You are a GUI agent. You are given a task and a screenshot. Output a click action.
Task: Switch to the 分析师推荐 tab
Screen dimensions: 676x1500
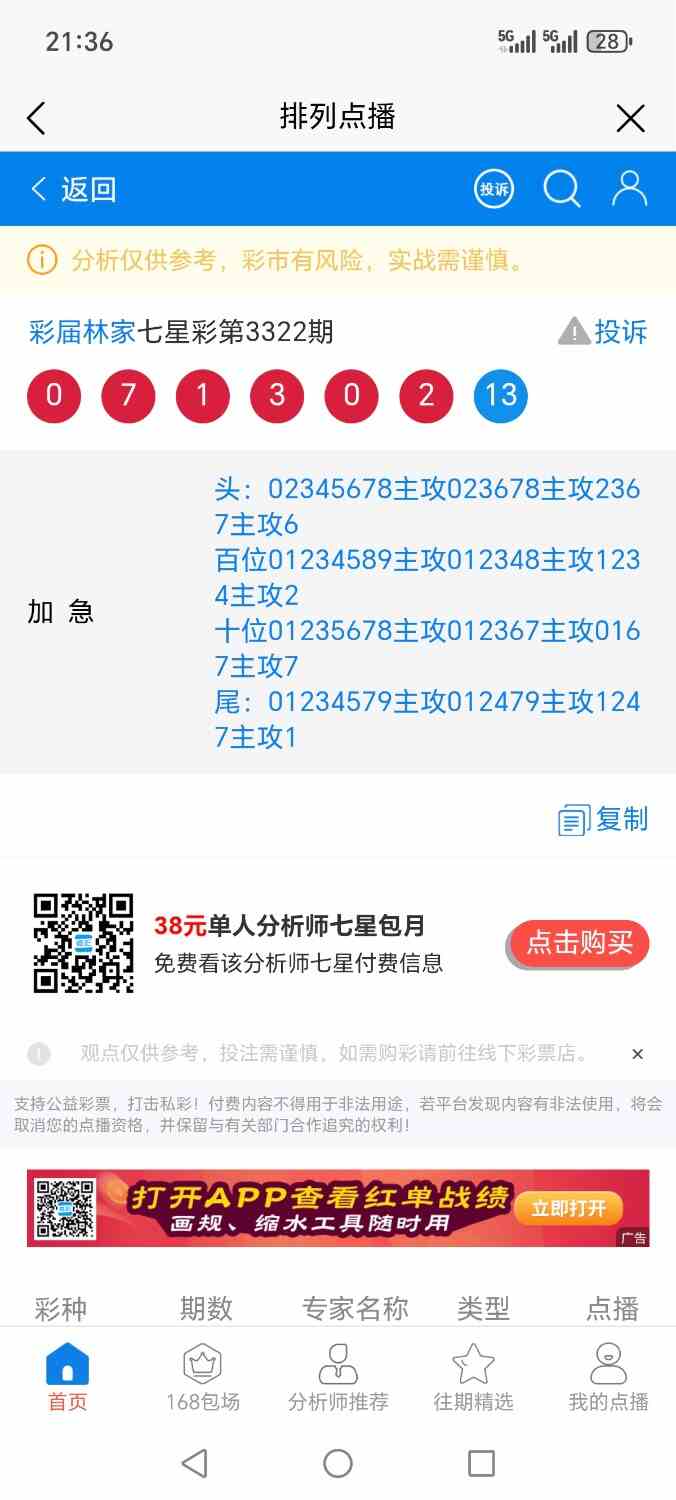click(338, 1378)
